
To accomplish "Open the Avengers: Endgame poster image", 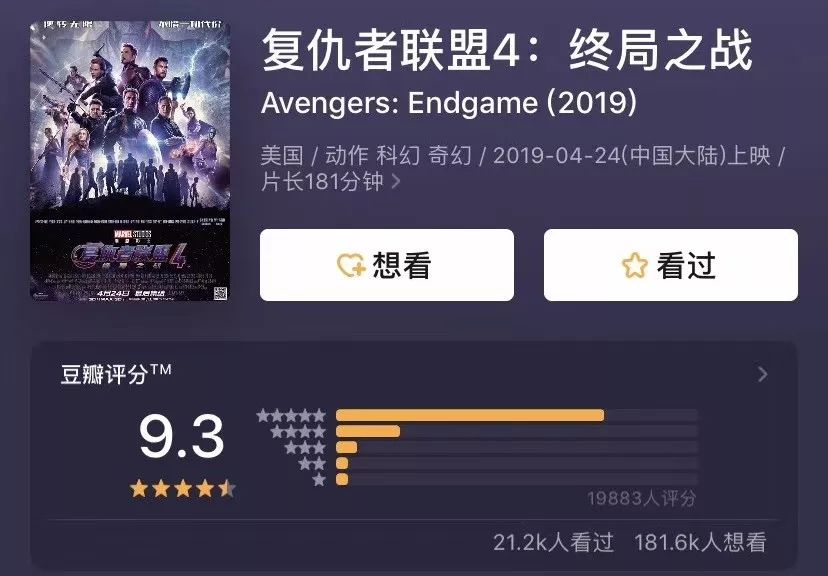I will click(130, 161).
